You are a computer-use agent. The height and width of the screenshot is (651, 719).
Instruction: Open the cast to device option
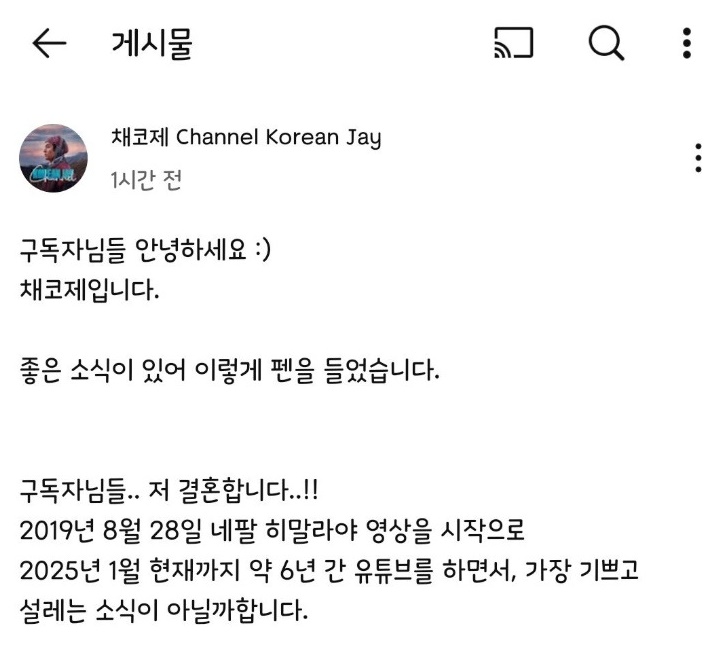514,43
